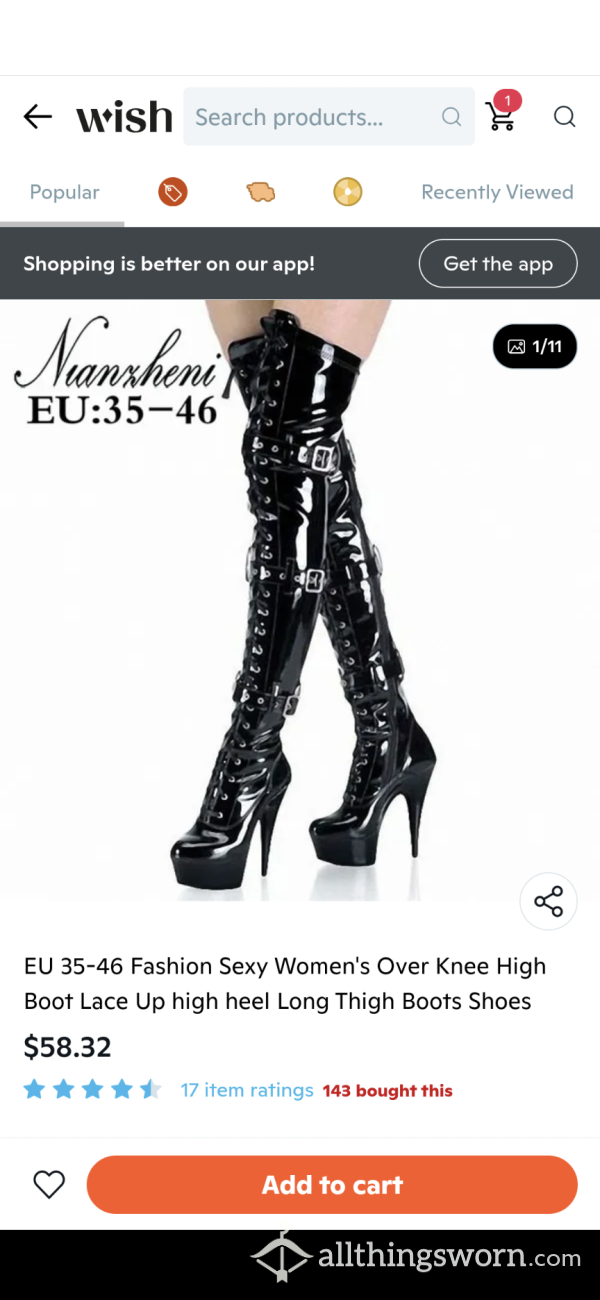Select the red price tag tab

[x=173, y=192]
